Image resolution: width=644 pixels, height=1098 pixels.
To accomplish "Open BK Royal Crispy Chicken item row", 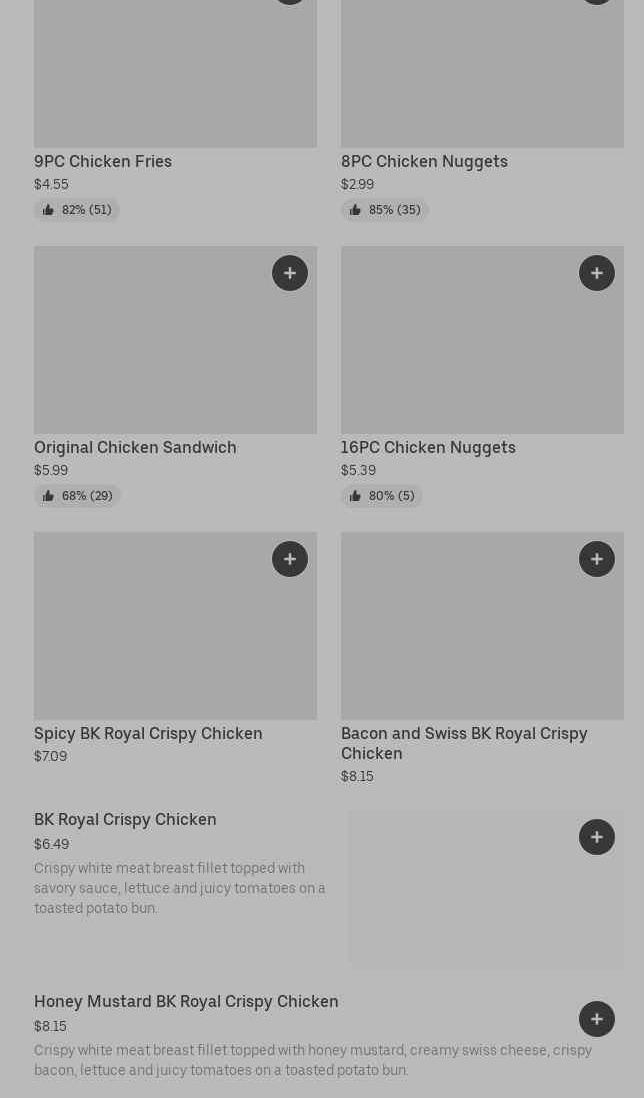I will click(180, 865).
